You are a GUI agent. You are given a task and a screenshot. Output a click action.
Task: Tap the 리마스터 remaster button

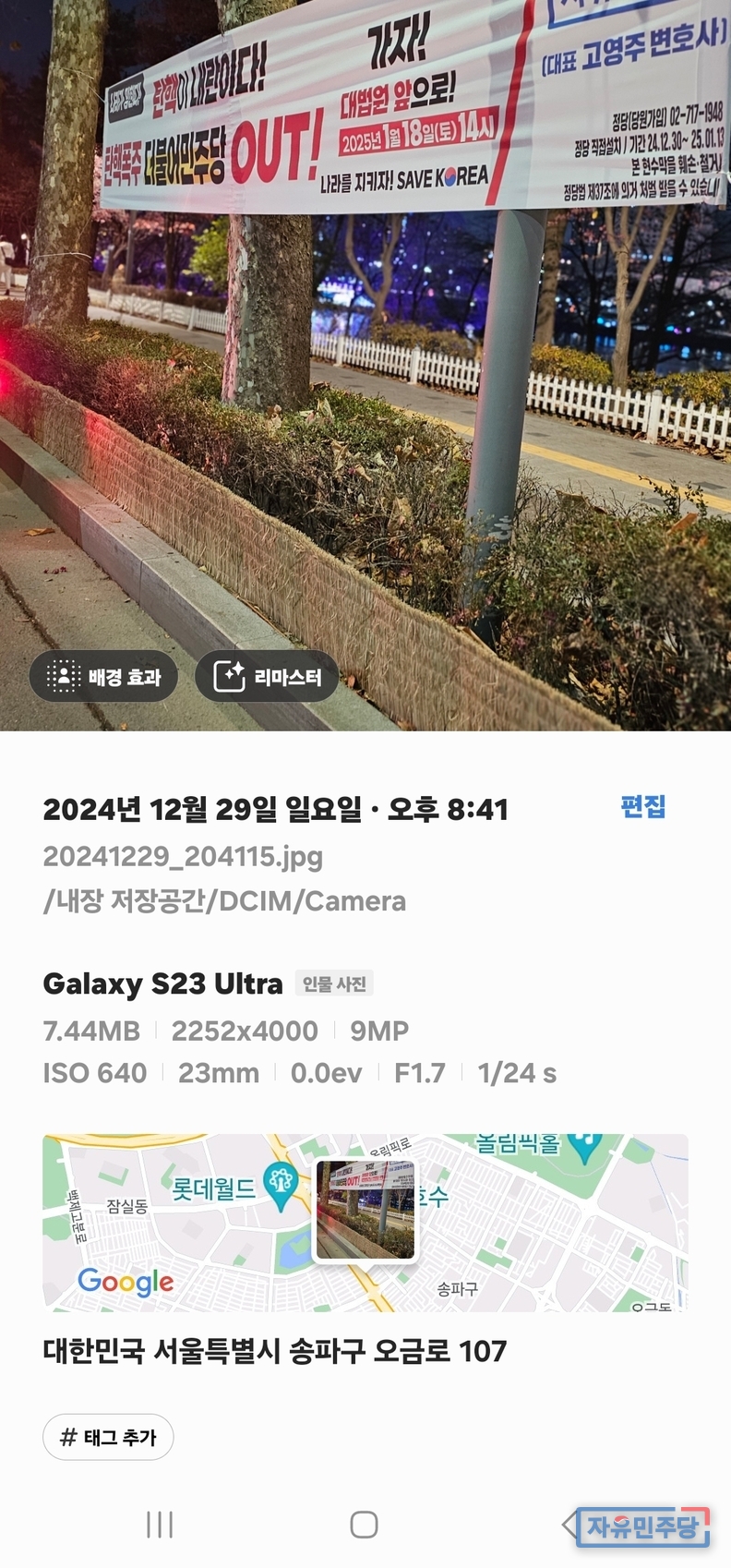(267, 677)
